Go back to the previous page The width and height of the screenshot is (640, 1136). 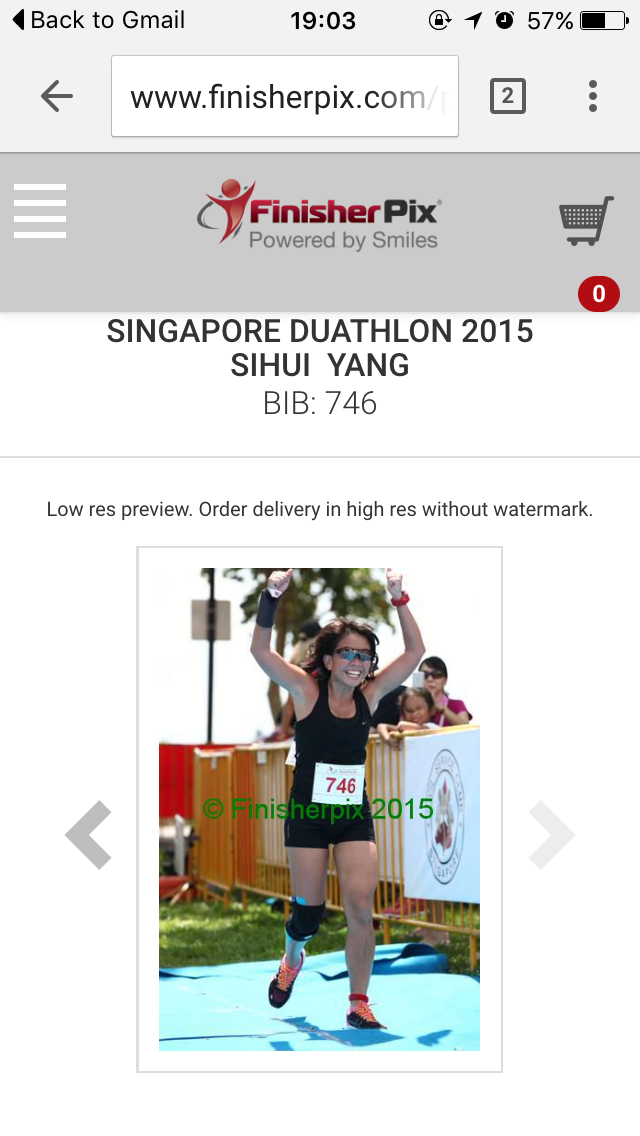[x=57, y=96]
